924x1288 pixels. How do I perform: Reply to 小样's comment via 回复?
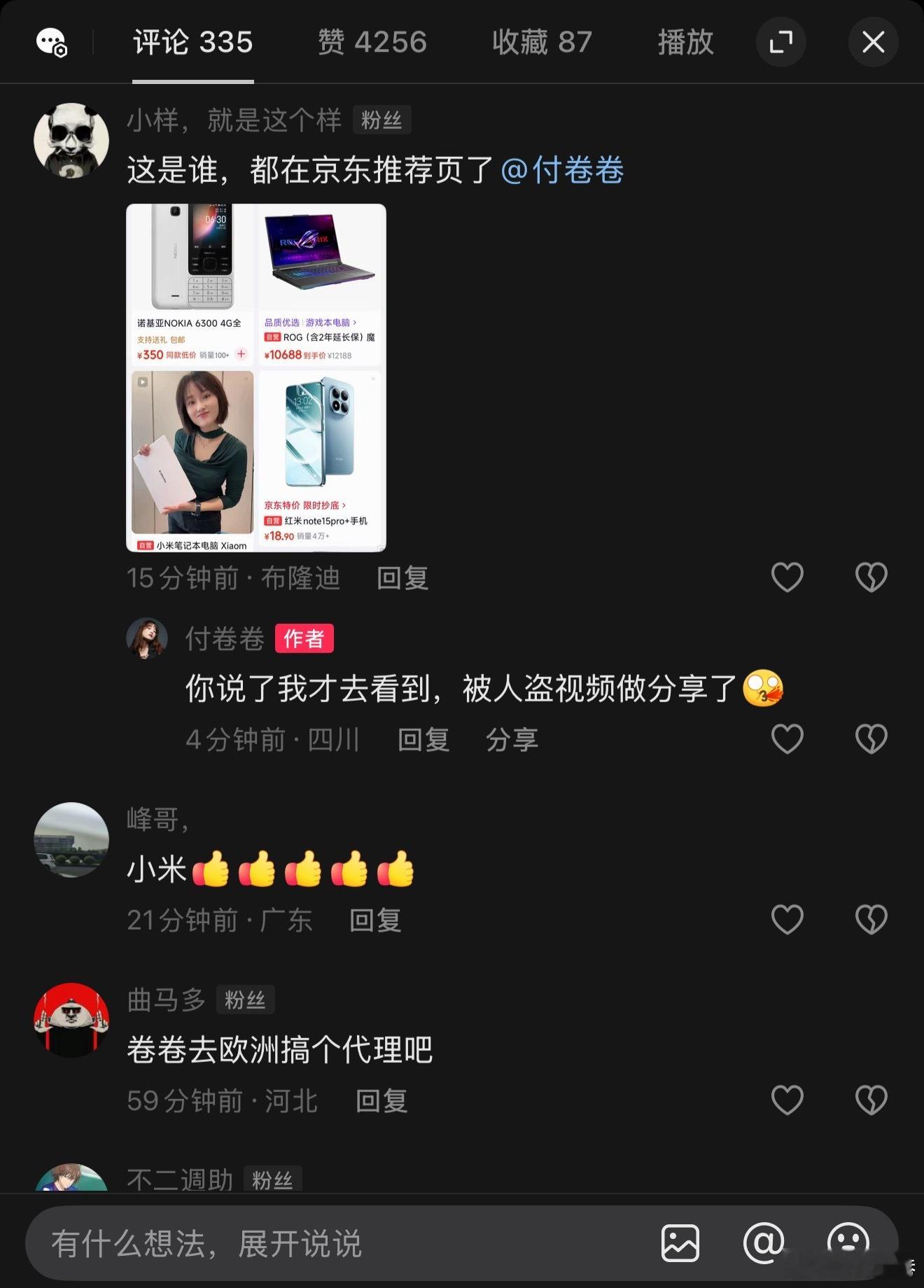402,577
